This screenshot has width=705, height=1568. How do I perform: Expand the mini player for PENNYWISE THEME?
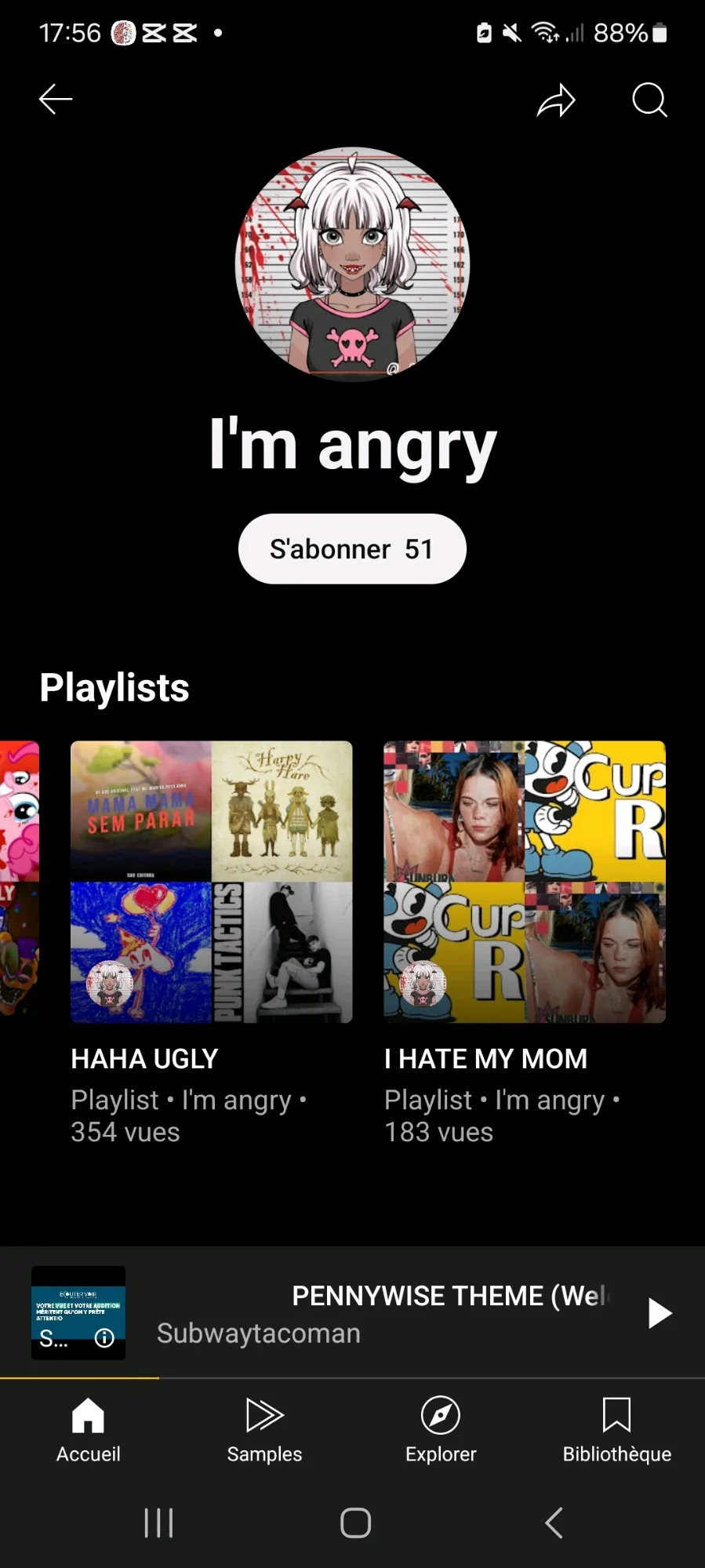[376, 1313]
